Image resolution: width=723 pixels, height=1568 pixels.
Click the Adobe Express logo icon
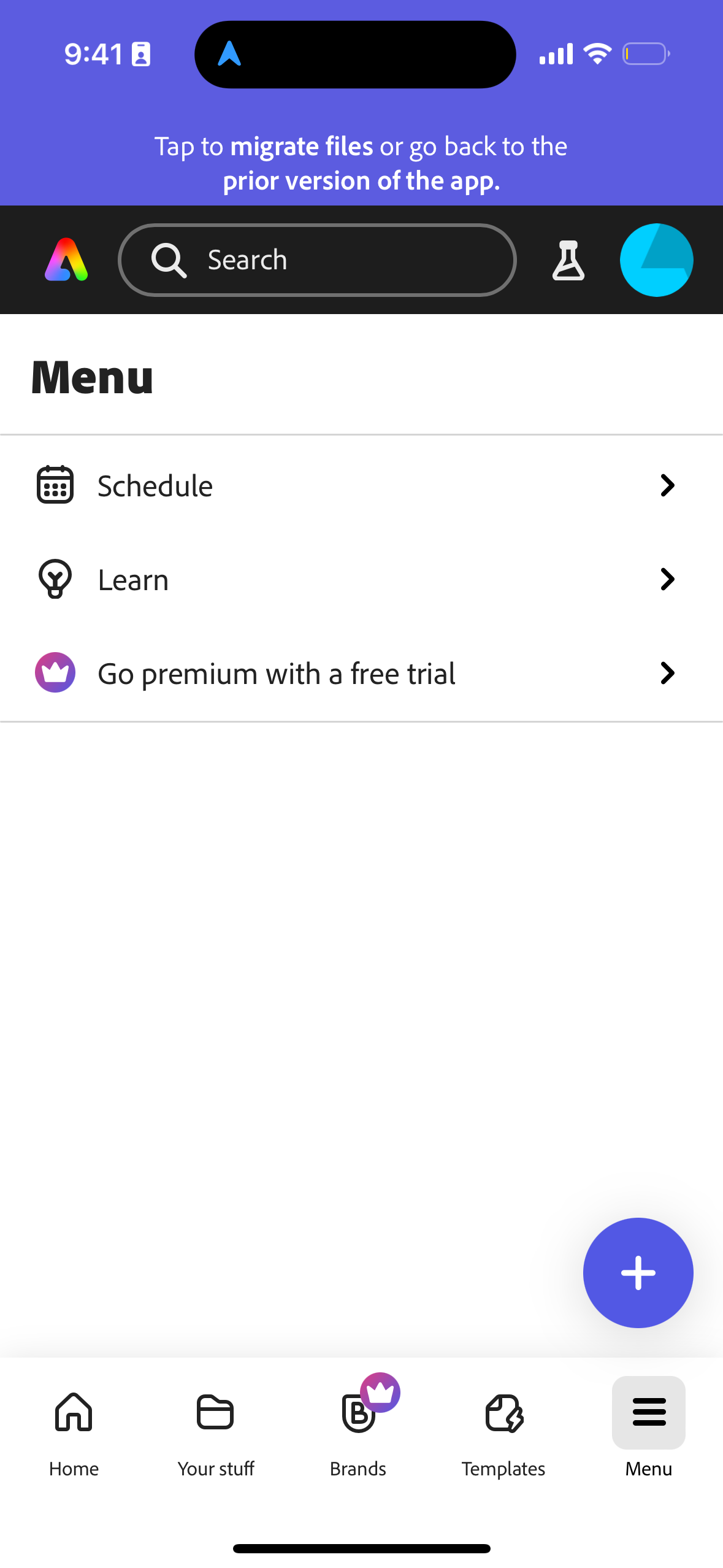[x=66, y=259]
